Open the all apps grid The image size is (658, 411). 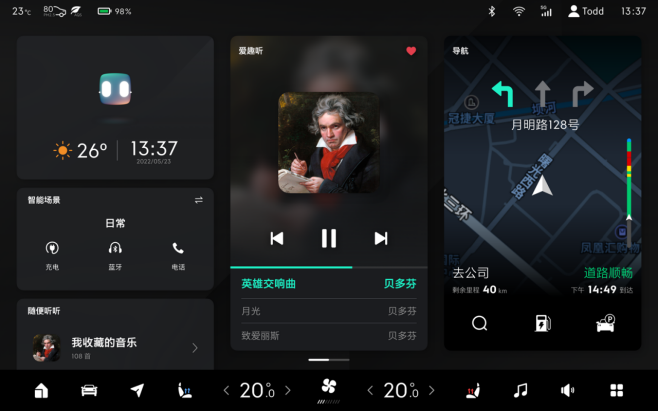point(616,390)
